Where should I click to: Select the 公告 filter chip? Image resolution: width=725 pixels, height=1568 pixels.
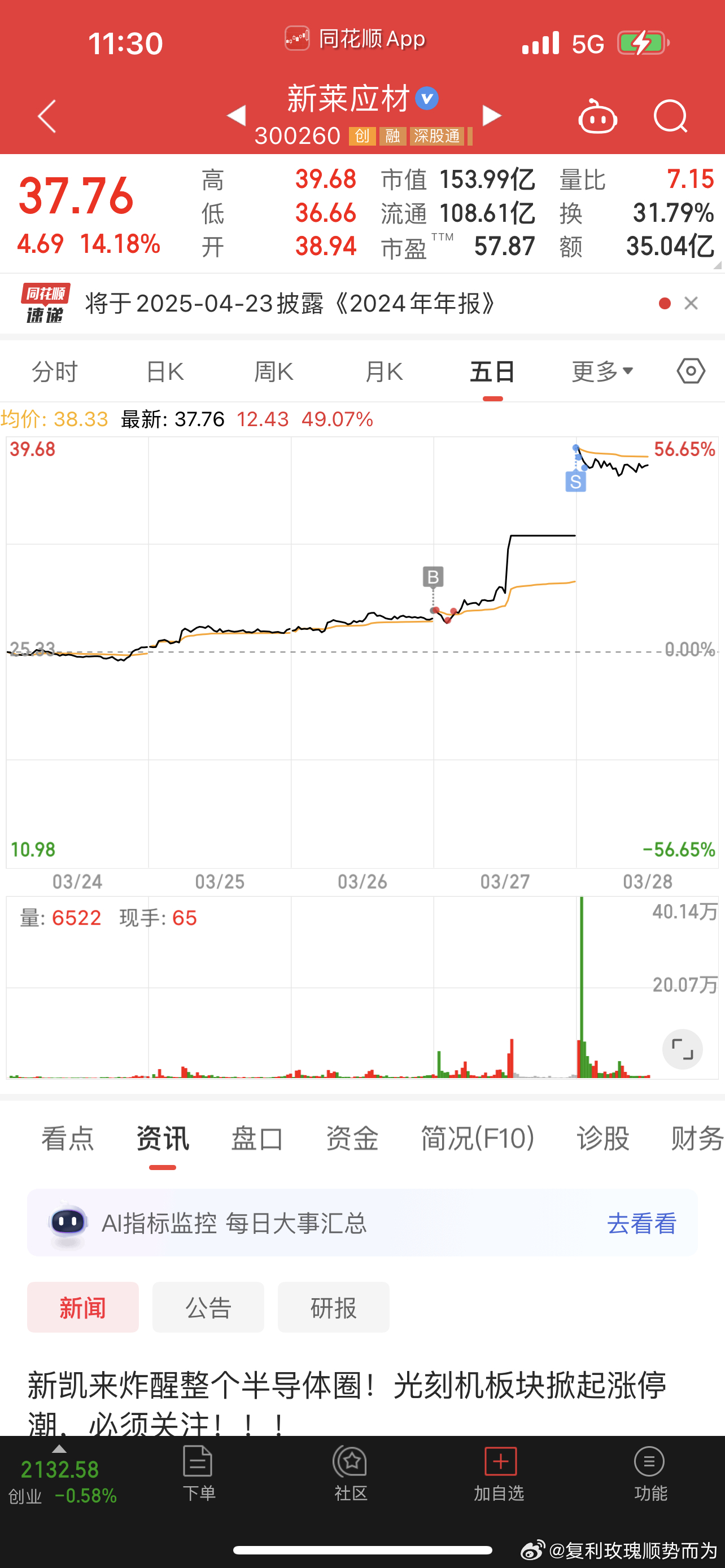click(x=208, y=1307)
